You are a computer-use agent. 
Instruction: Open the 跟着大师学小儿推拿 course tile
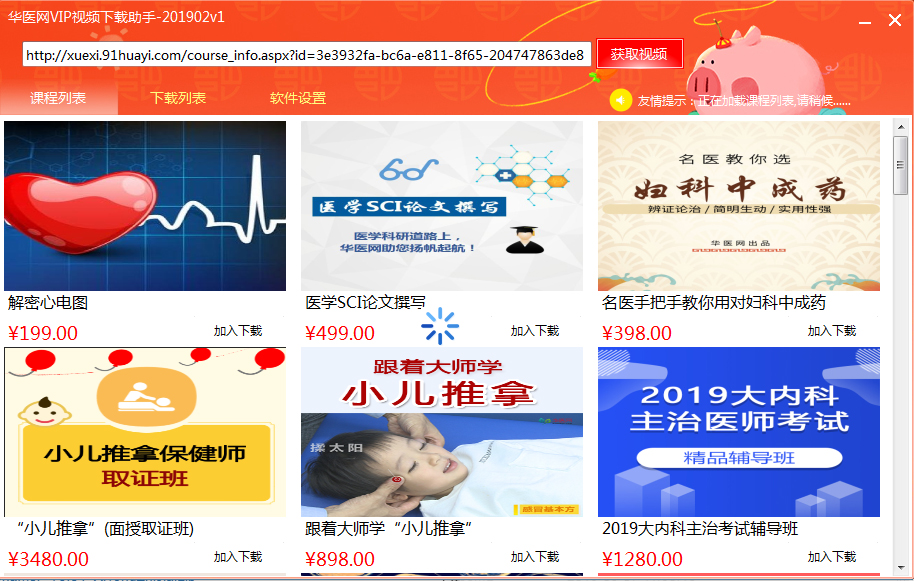tap(442, 432)
